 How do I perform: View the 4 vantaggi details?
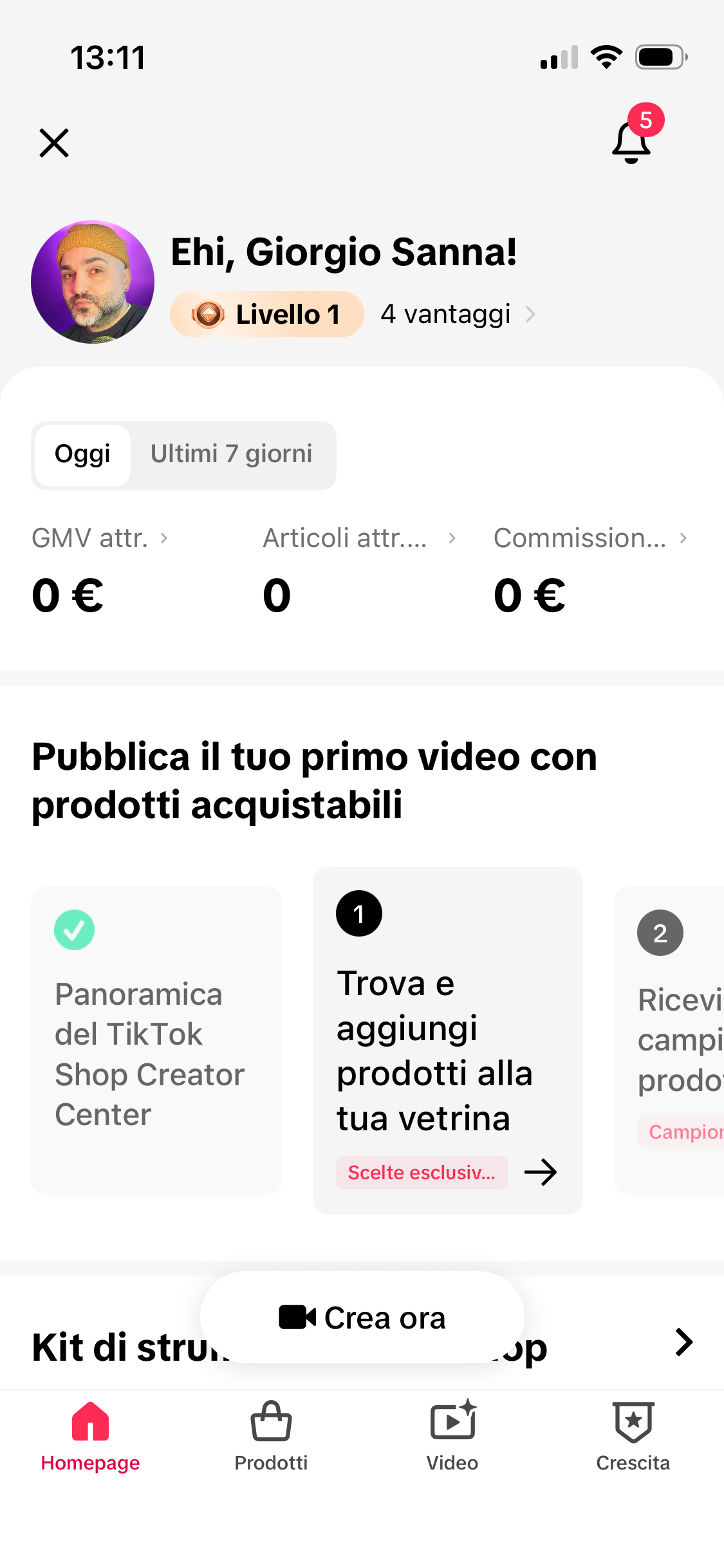click(x=457, y=314)
